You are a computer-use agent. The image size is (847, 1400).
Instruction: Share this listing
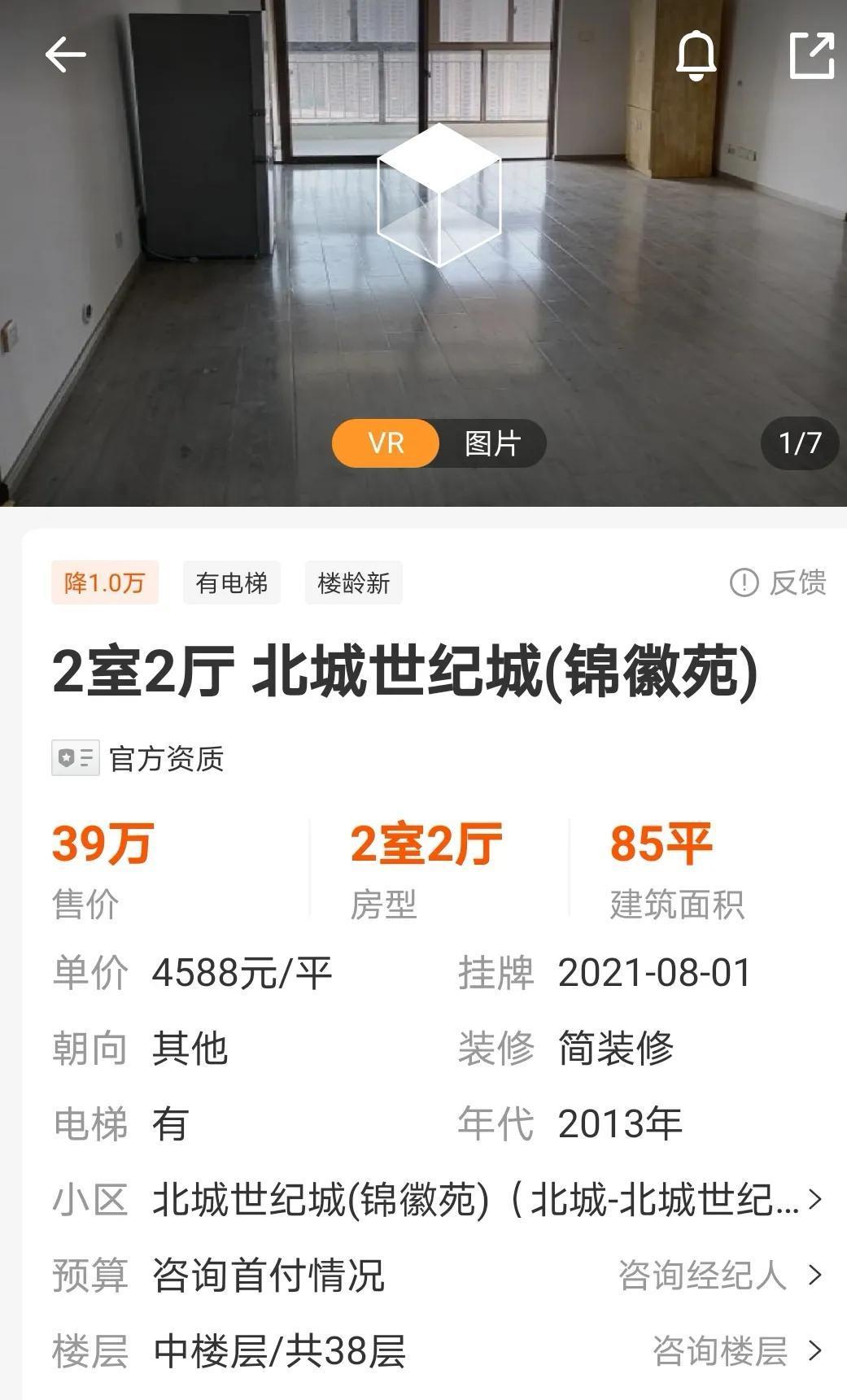(x=812, y=55)
